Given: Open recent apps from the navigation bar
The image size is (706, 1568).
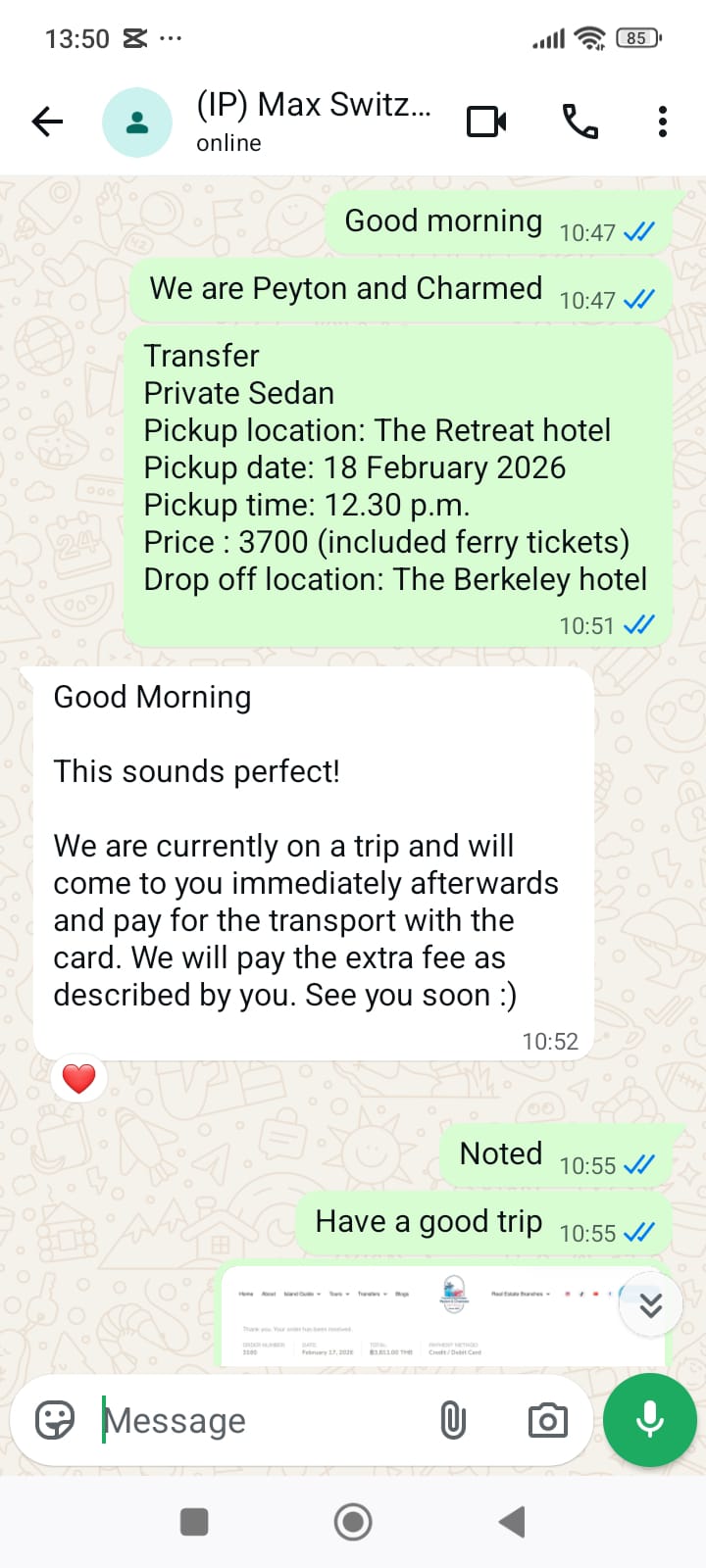Looking at the screenshot, I should point(194,1522).
